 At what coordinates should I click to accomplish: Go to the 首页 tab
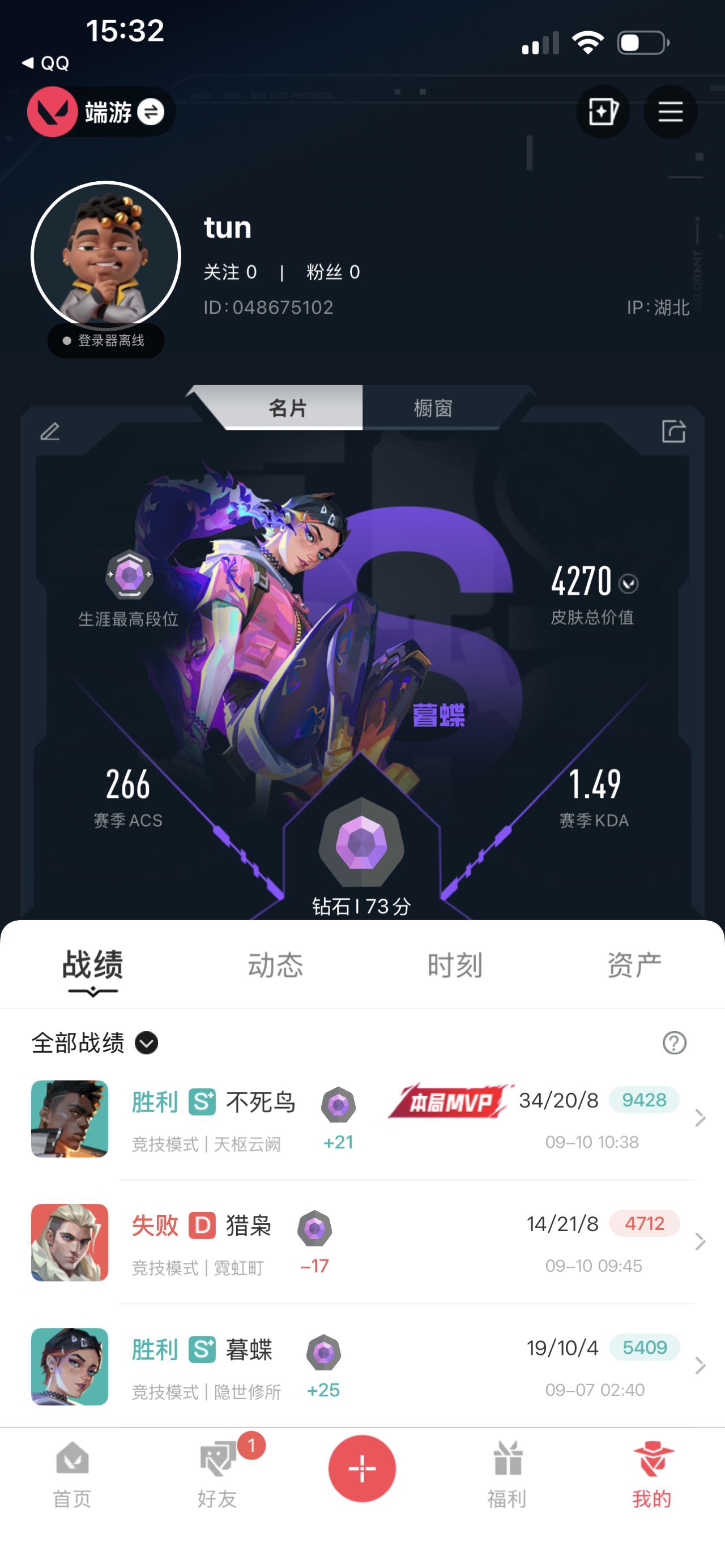[72, 1473]
